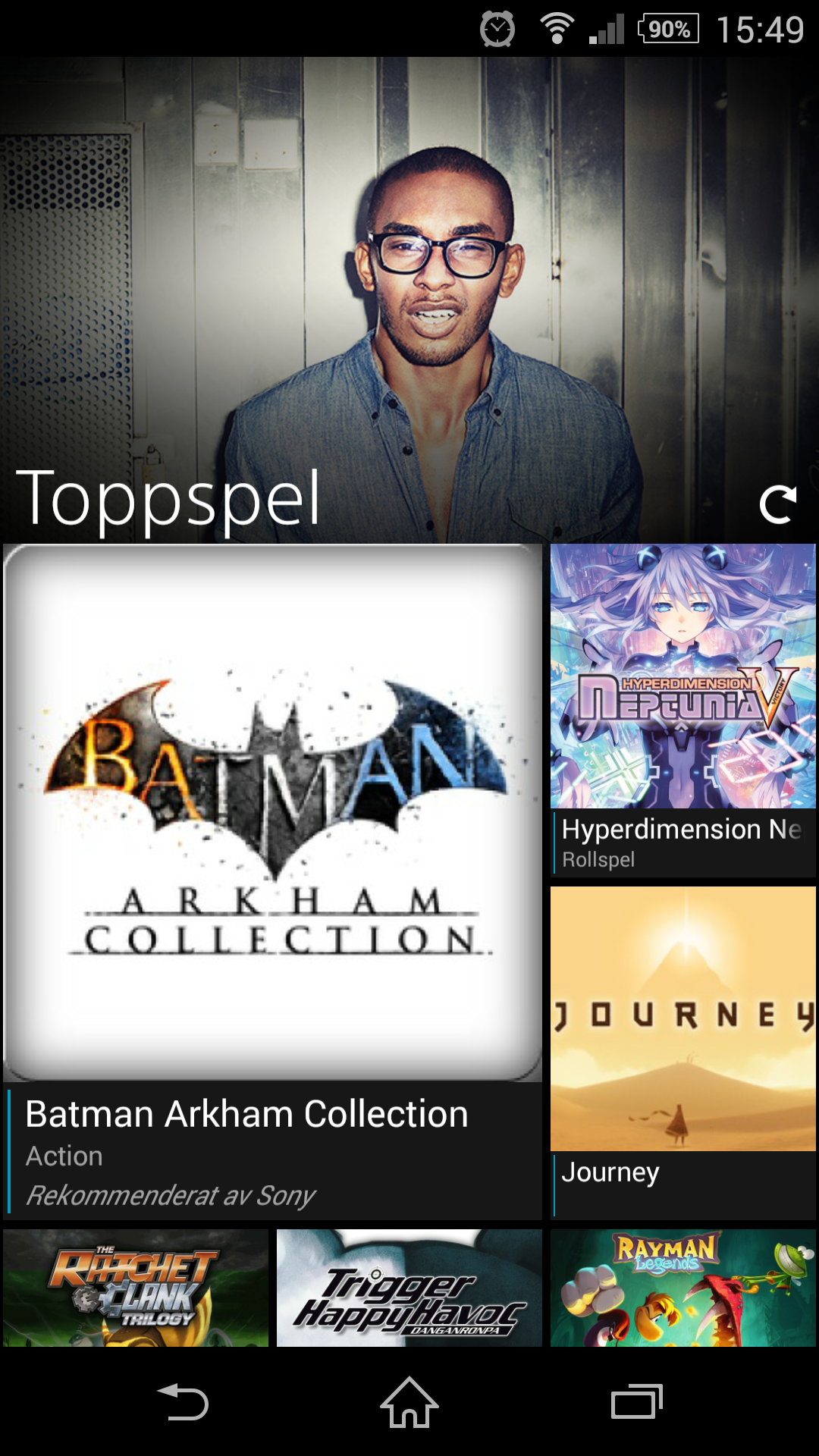The image size is (819, 1456).
Task: Refresh the Toppspel list
Action: tap(778, 504)
